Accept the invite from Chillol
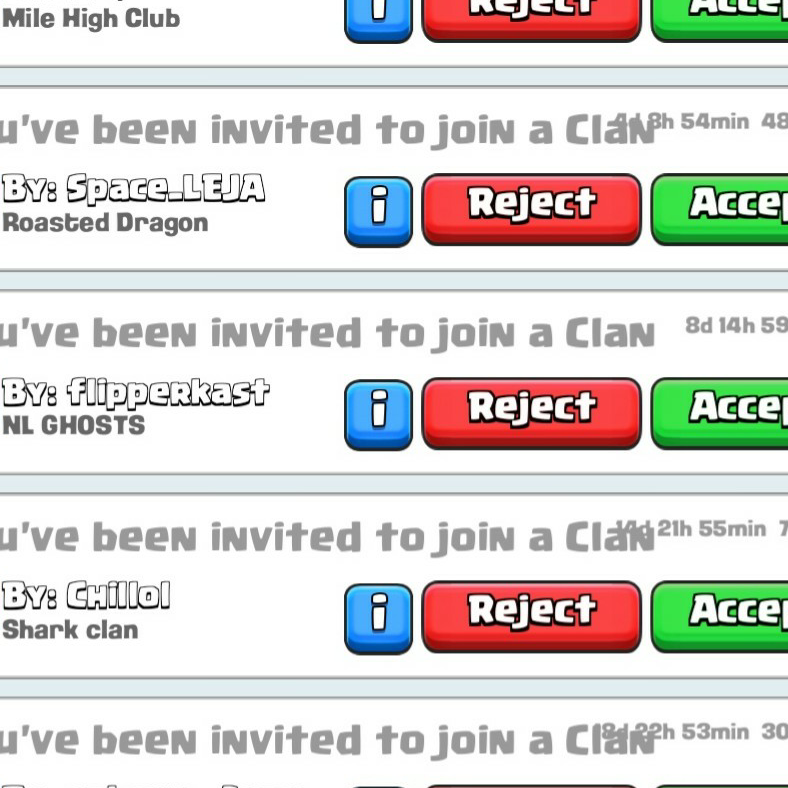The height and width of the screenshot is (788, 788). pos(722,614)
